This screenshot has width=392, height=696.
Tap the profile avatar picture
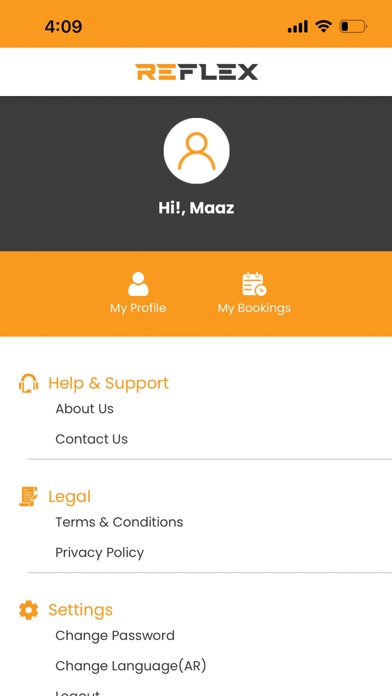196,151
